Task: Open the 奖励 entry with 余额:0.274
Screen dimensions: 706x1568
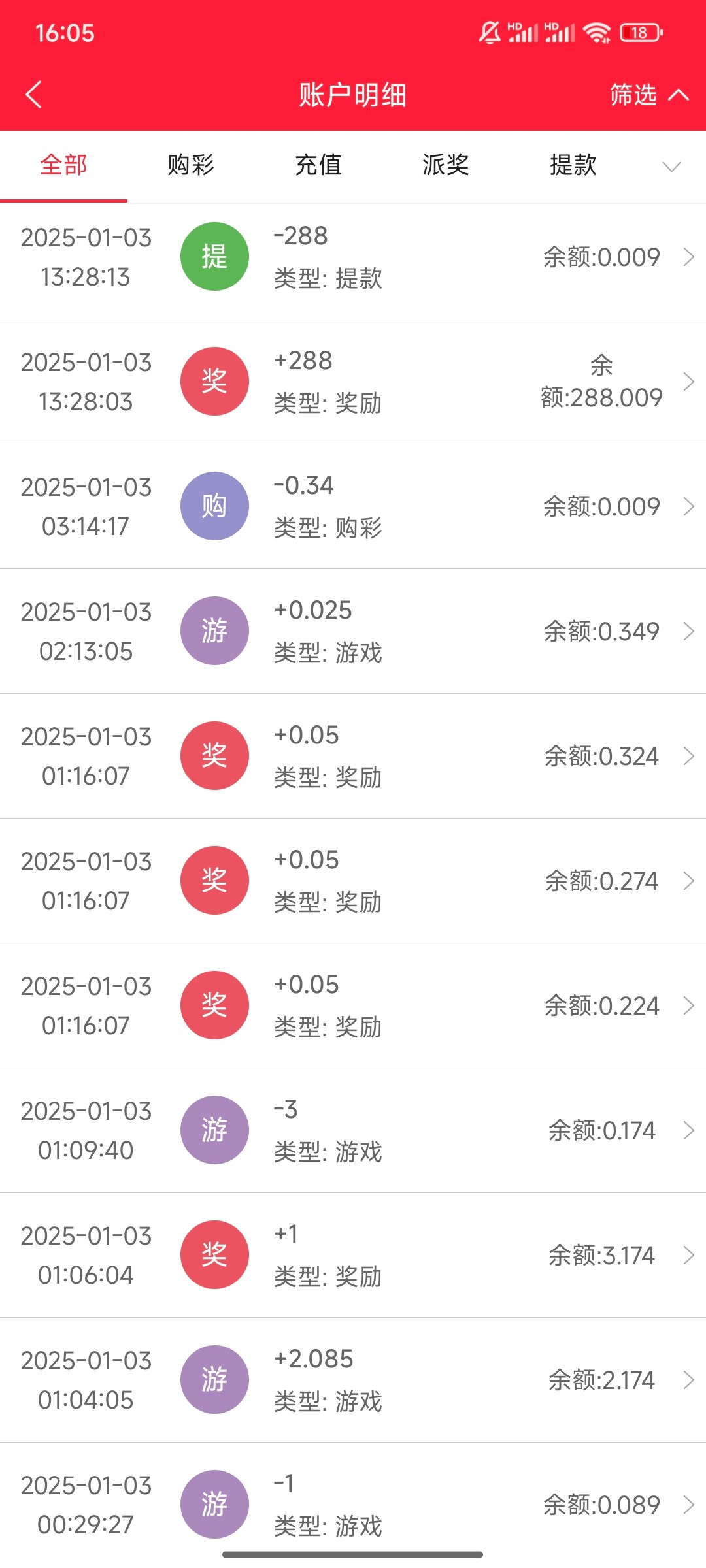Action: [x=353, y=881]
